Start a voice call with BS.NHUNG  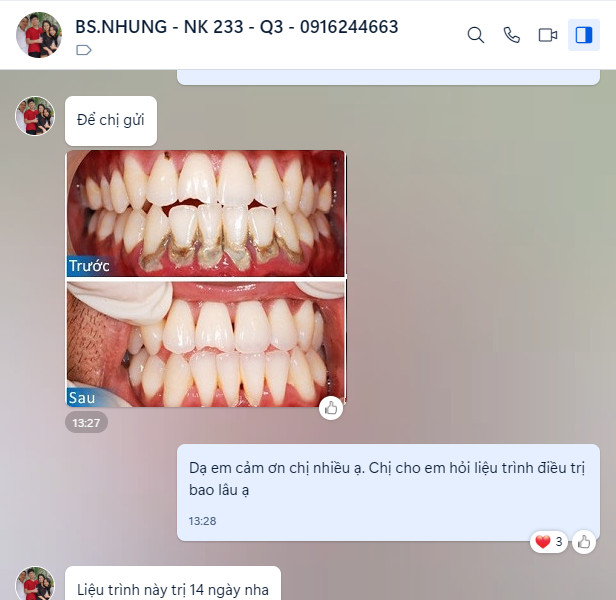tap(512, 35)
